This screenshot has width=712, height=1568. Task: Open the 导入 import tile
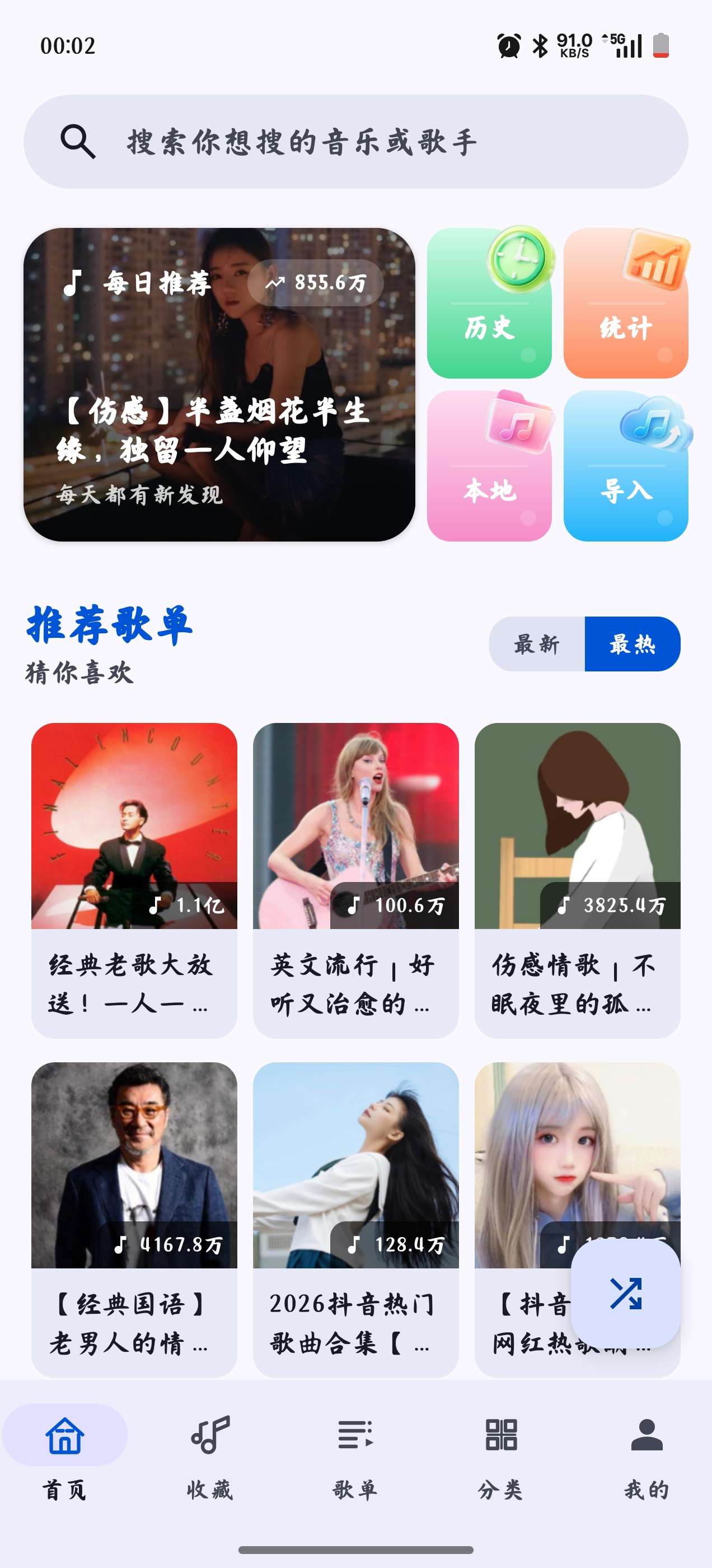point(626,466)
